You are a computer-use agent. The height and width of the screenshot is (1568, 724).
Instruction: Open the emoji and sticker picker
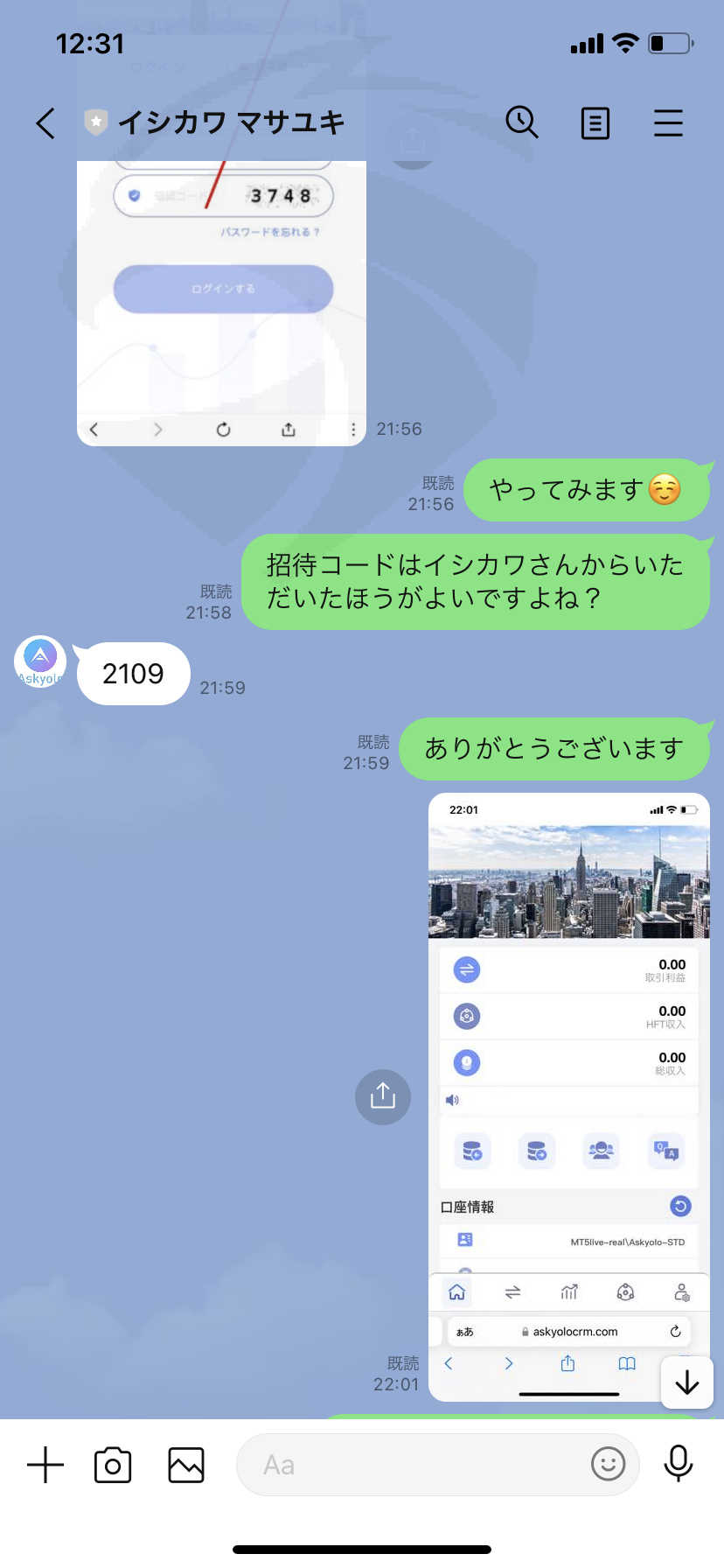click(608, 1464)
